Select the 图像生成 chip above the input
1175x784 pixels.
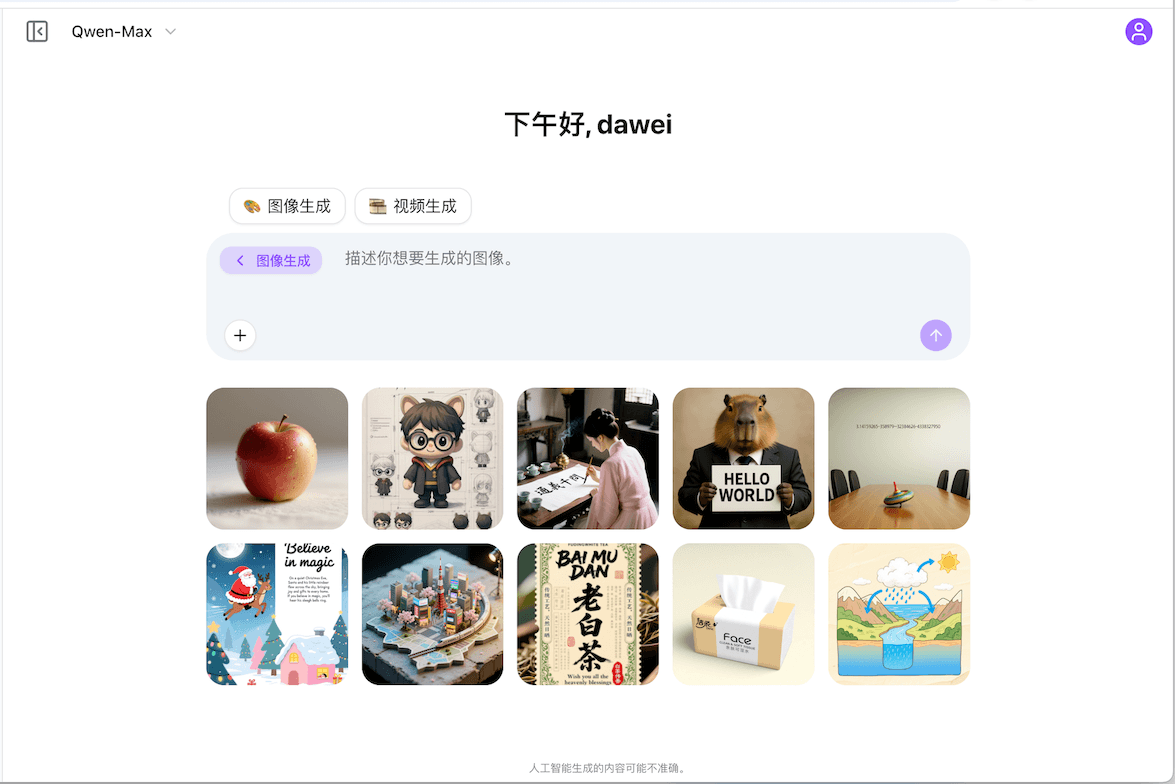coord(287,206)
